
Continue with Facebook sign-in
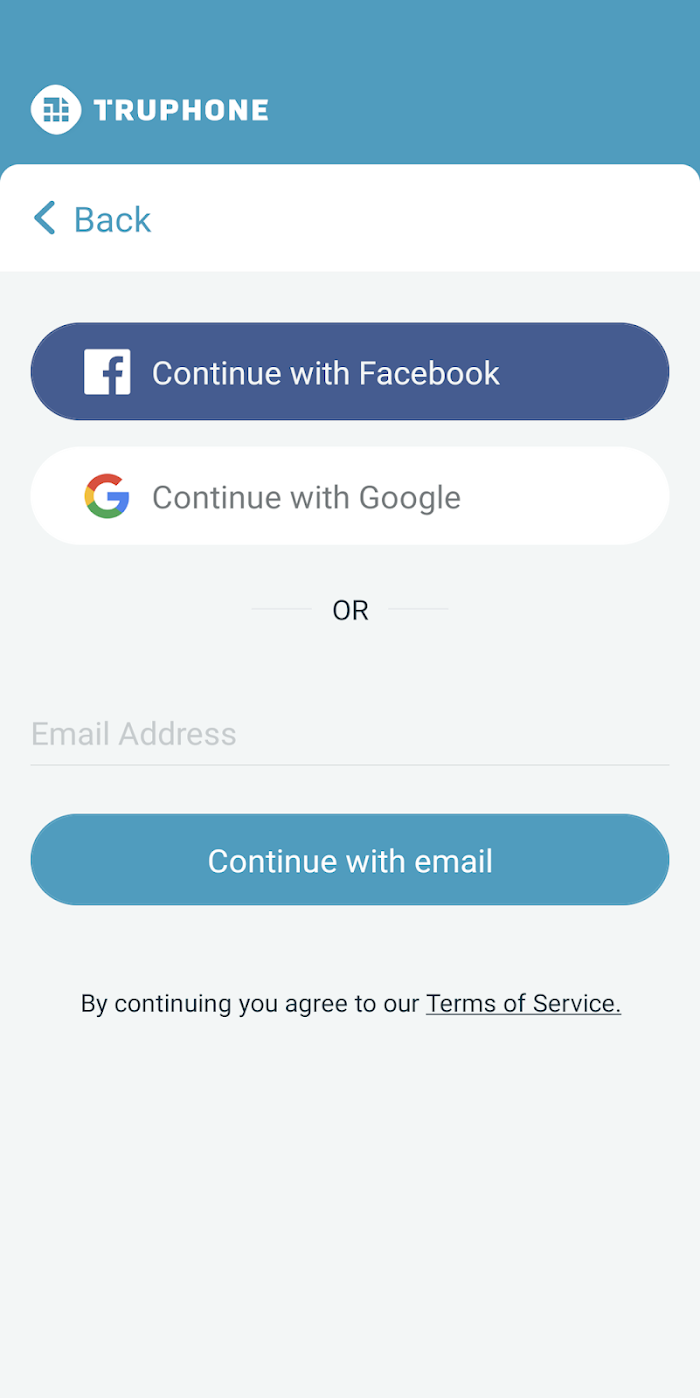tap(350, 372)
